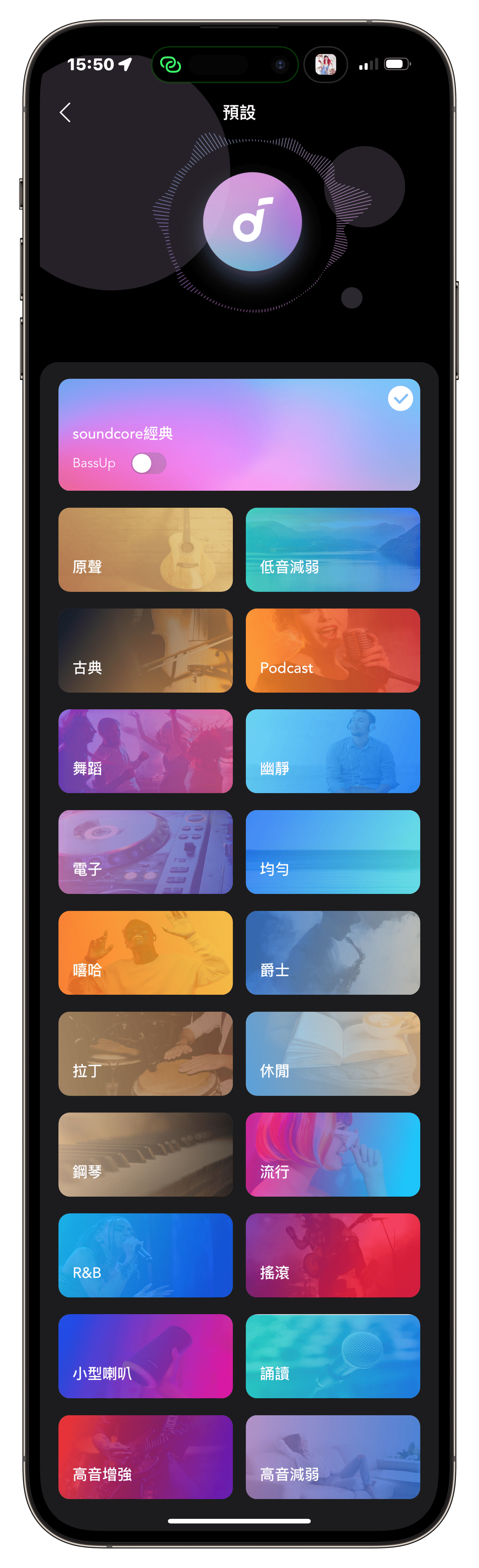The height and width of the screenshot is (1568, 479).
Task: Apply the R&B preset
Action: (x=145, y=1255)
